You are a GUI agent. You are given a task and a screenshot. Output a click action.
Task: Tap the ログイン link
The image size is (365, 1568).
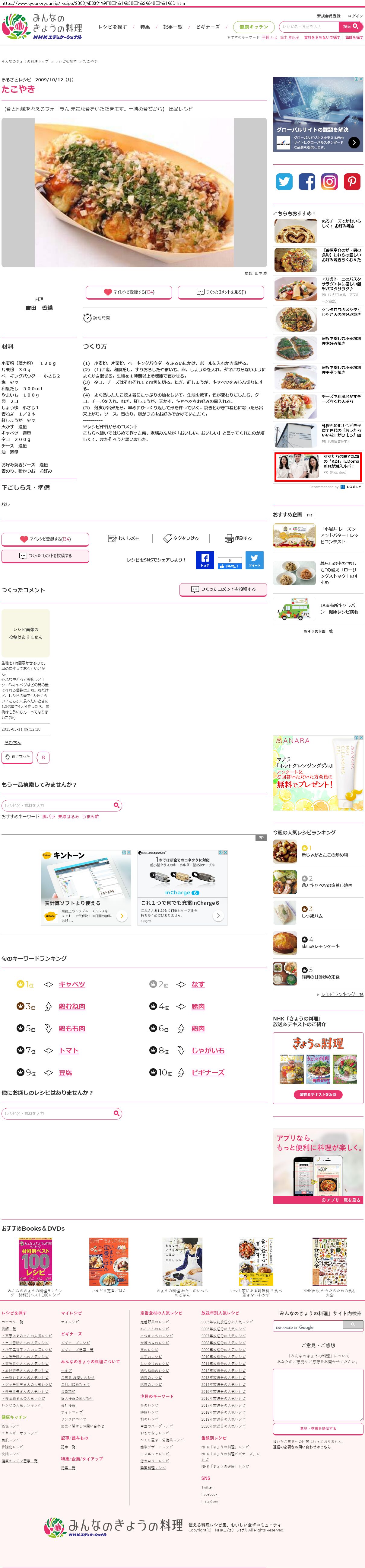[355, 16]
